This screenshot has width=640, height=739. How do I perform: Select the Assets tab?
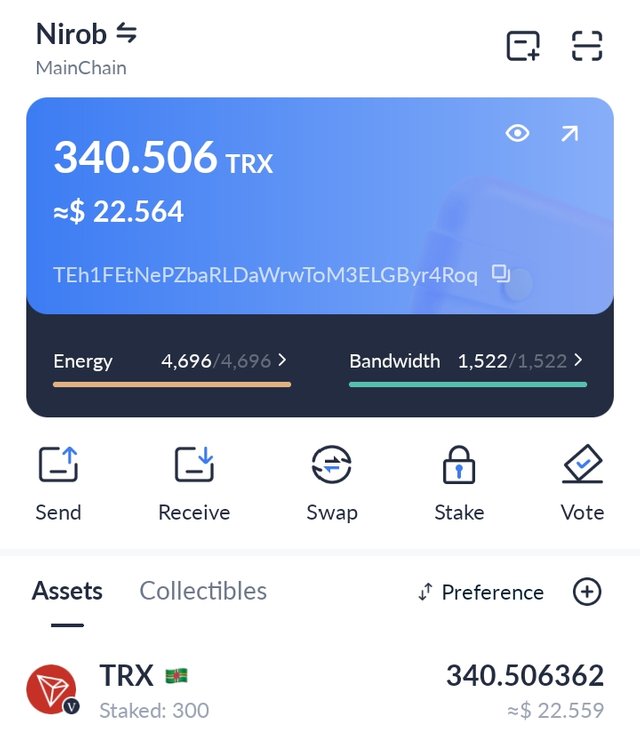[67, 591]
